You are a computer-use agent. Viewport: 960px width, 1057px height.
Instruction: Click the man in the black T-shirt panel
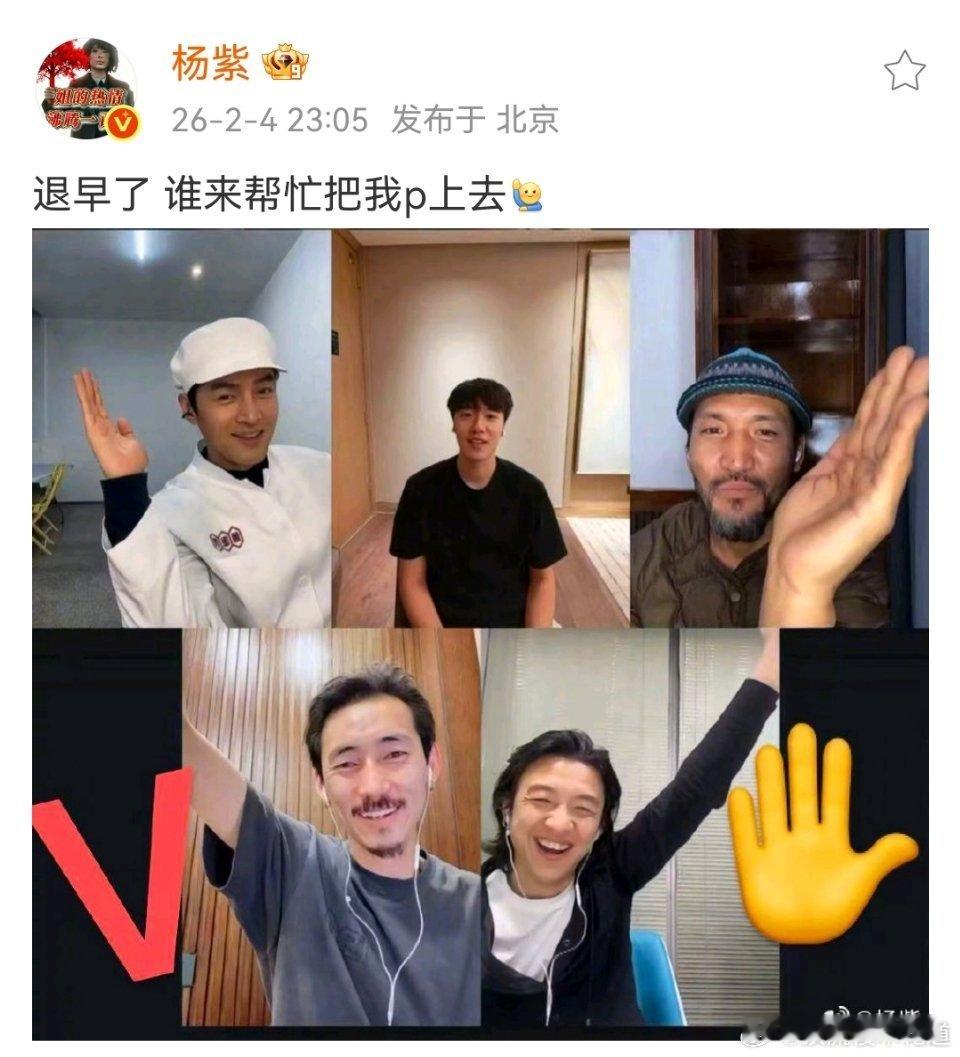click(x=480, y=470)
